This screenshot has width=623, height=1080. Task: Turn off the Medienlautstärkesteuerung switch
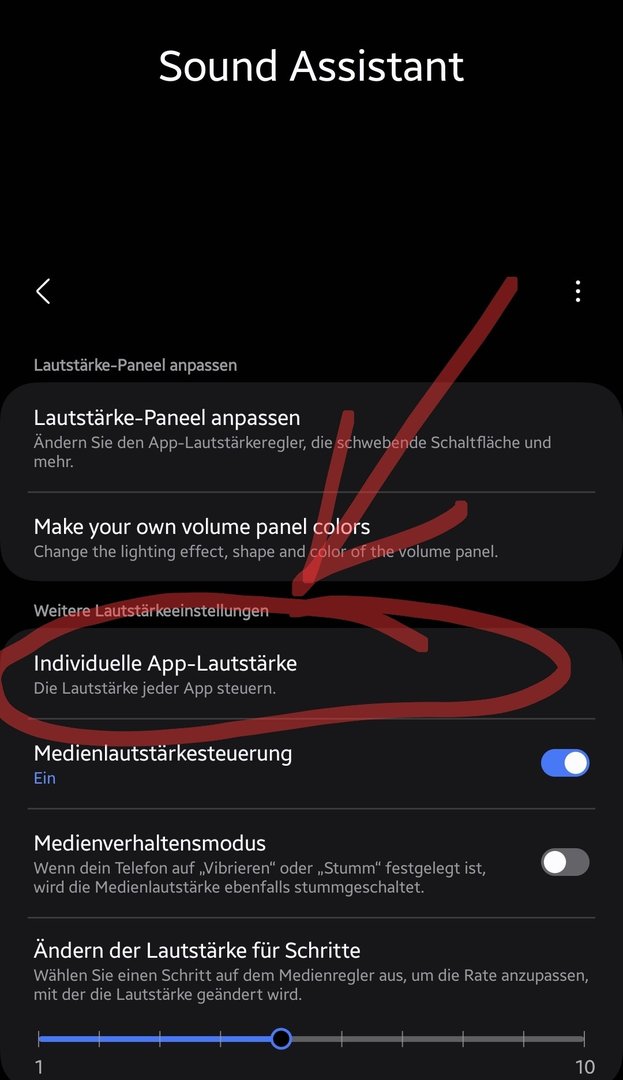565,763
